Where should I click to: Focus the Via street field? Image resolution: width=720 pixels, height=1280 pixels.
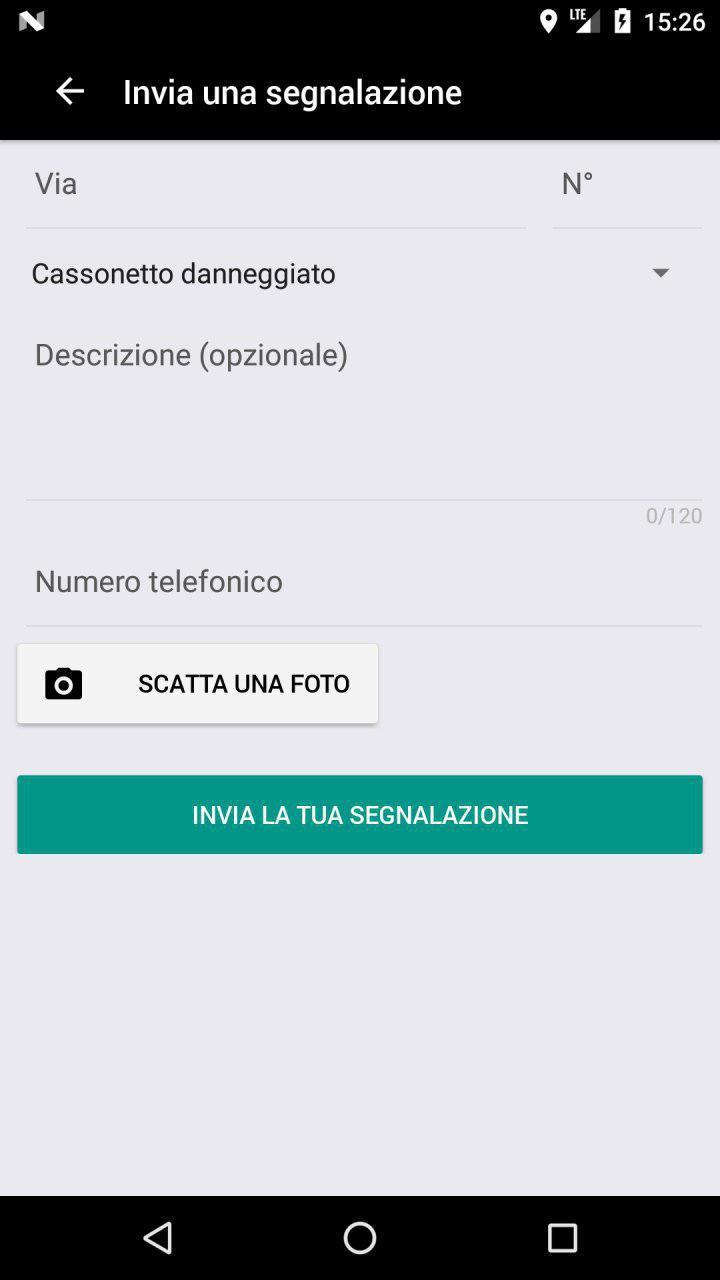point(275,184)
